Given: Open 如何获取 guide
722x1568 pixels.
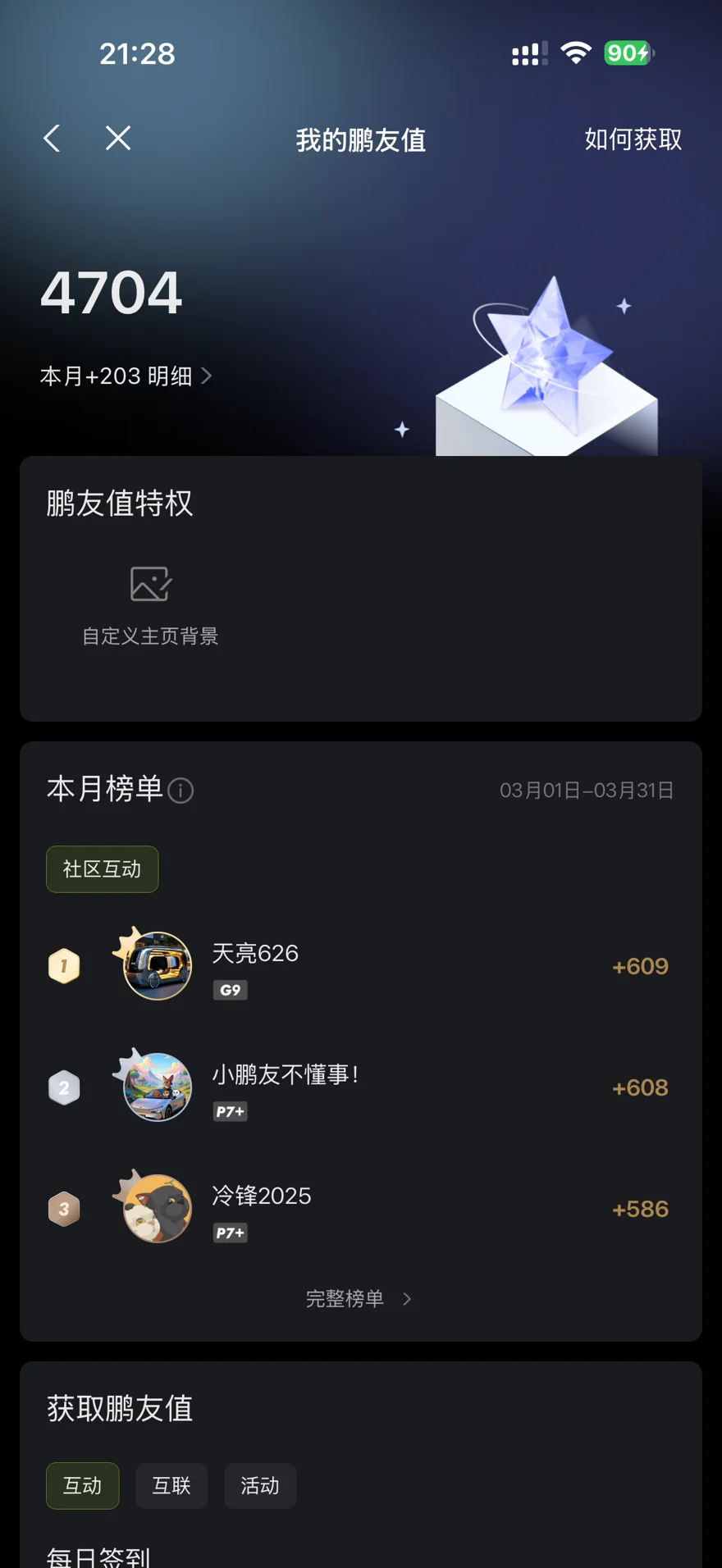Looking at the screenshot, I should pyautogui.click(x=633, y=139).
